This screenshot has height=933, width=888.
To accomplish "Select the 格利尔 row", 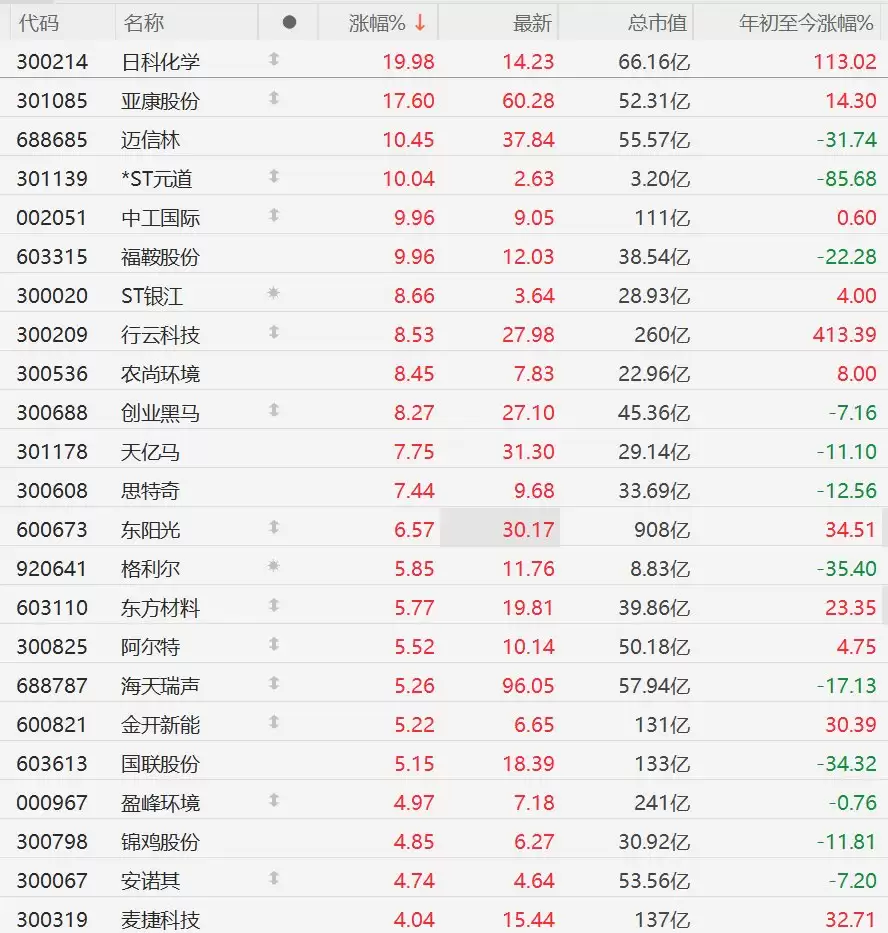I will 444,568.
